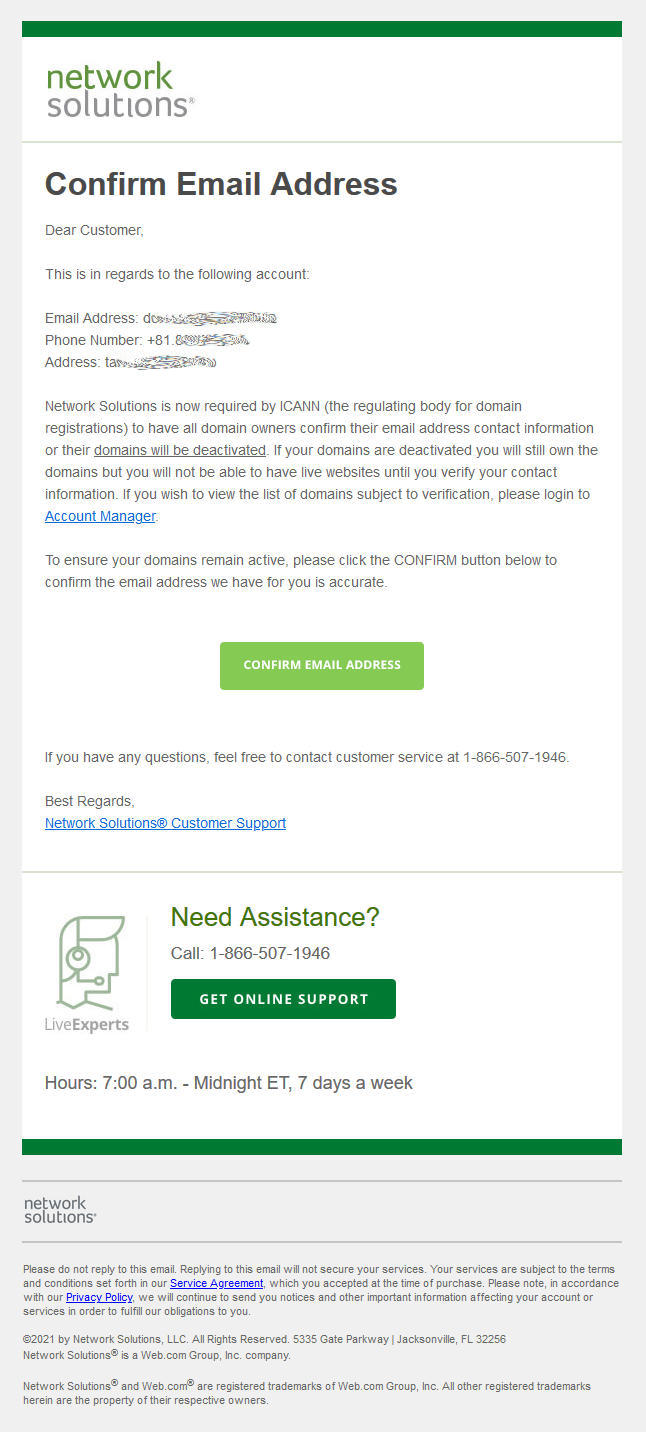The image size is (646, 1432).
Task: Tap Get Online Support
Action: (283, 999)
